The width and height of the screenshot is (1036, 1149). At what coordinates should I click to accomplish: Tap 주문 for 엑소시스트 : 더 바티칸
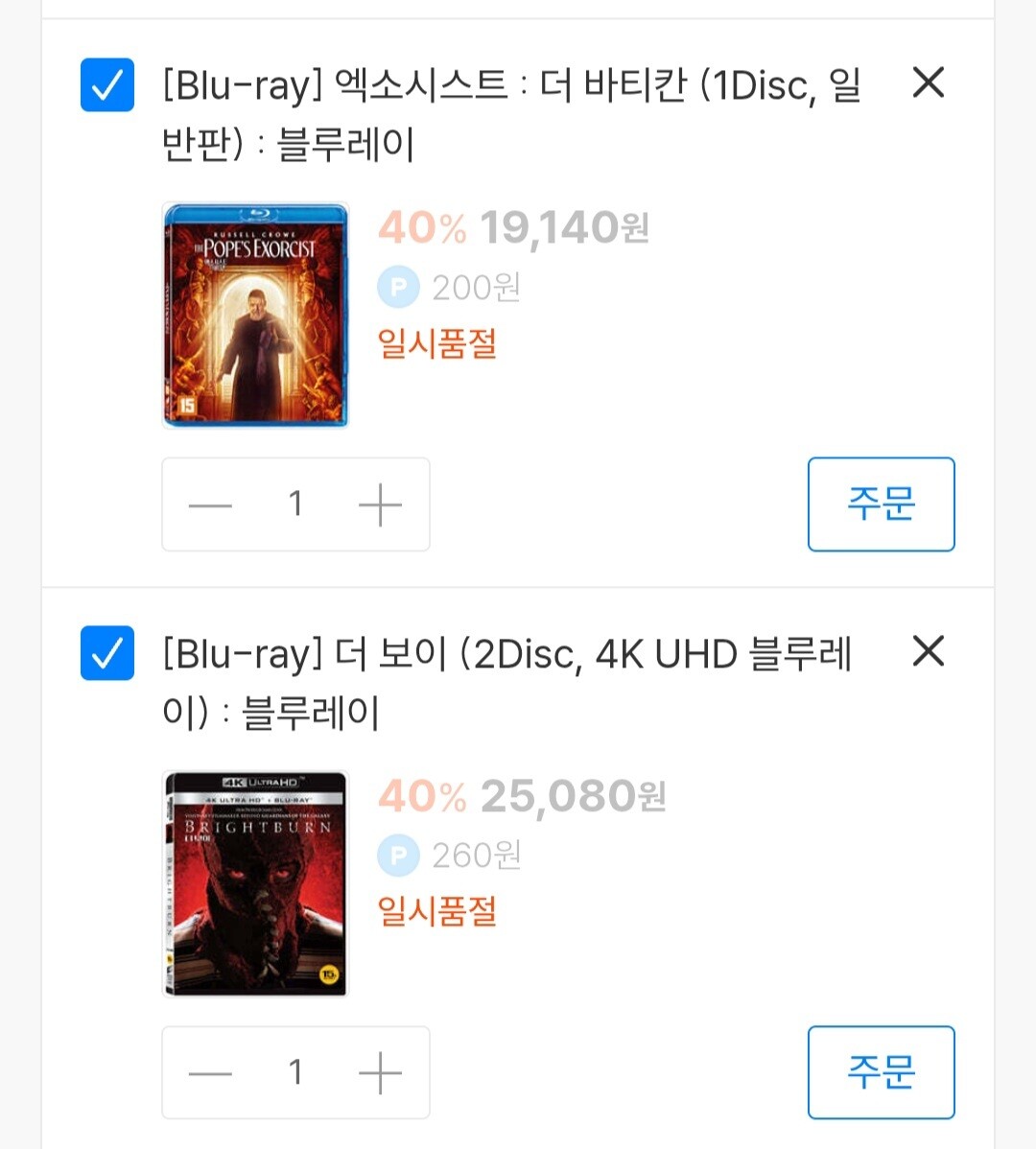(881, 504)
